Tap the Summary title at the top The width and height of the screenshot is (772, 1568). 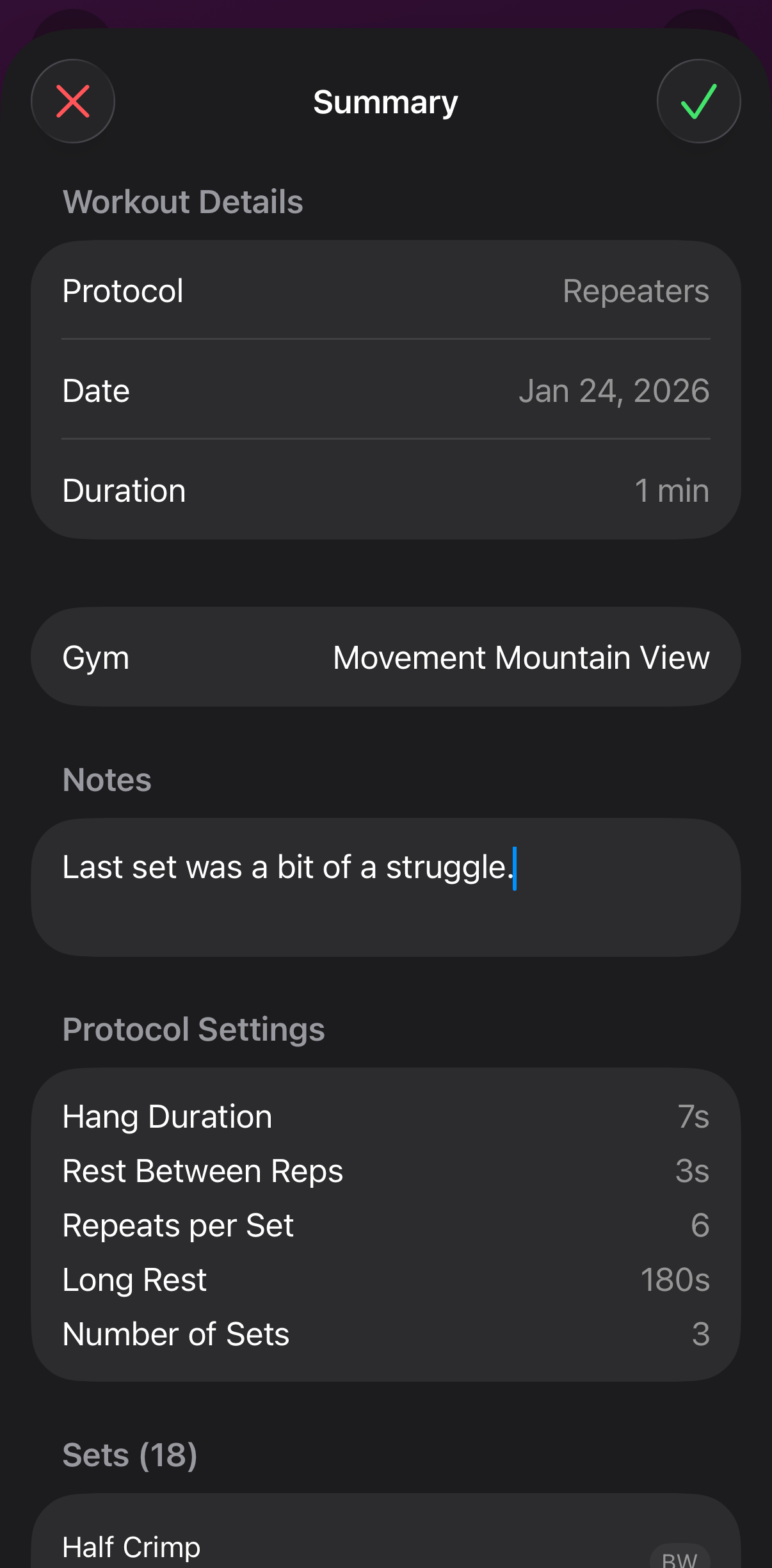tap(385, 101)
